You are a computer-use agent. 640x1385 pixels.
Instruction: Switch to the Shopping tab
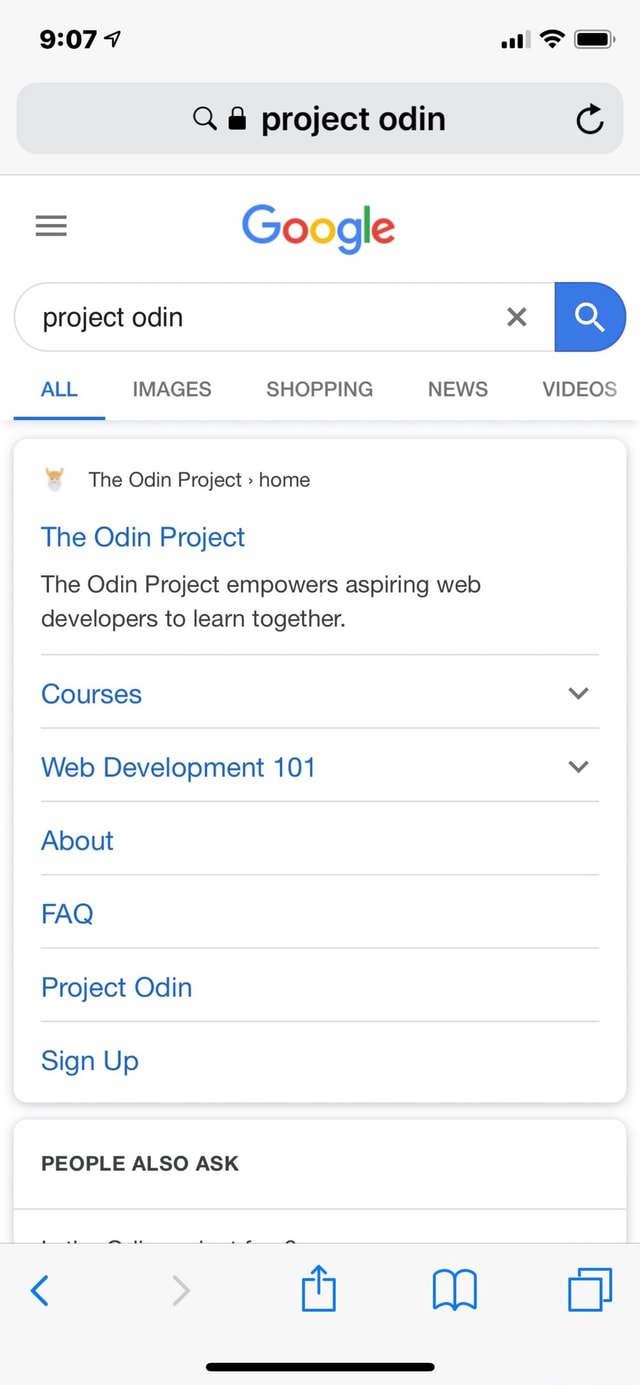coord(319,389)
